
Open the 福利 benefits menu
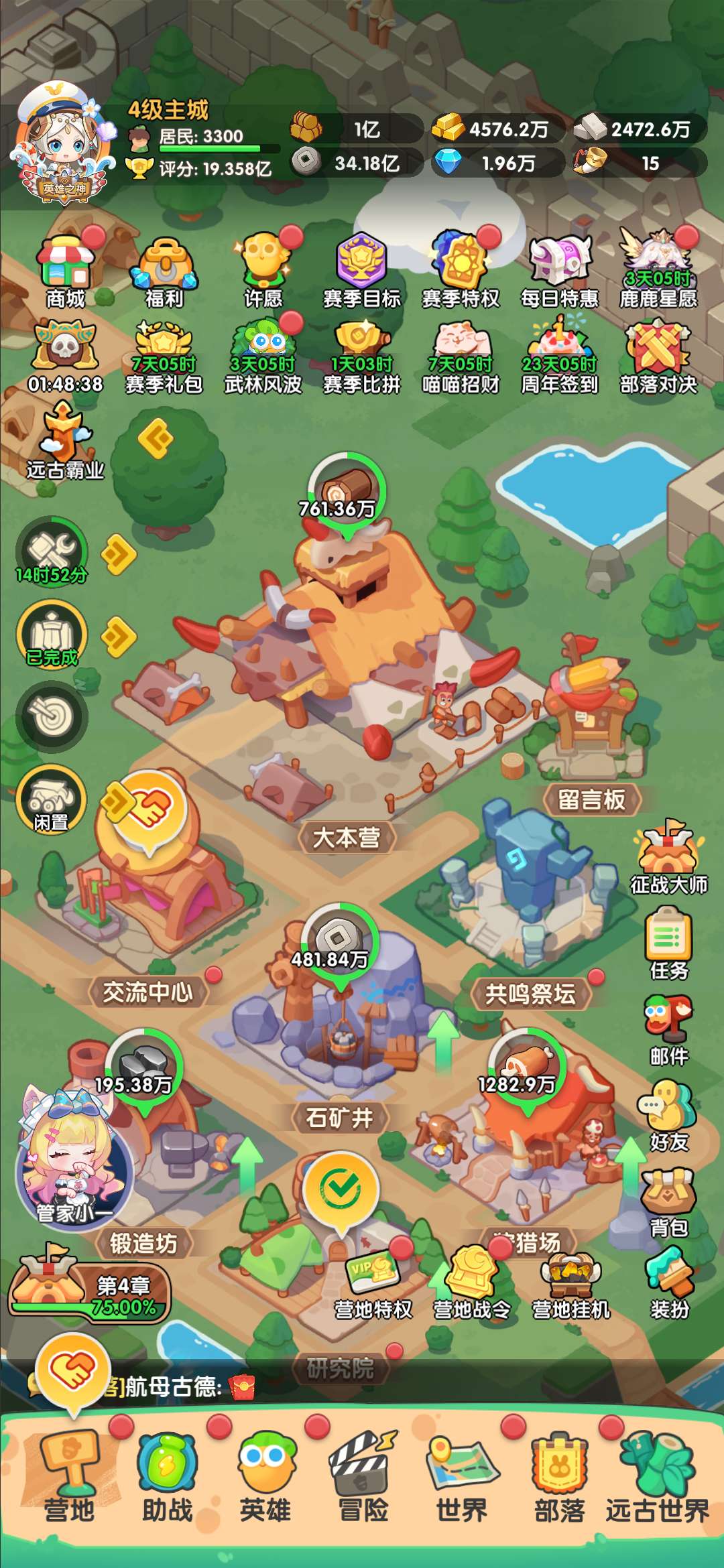tap(164, 270)
